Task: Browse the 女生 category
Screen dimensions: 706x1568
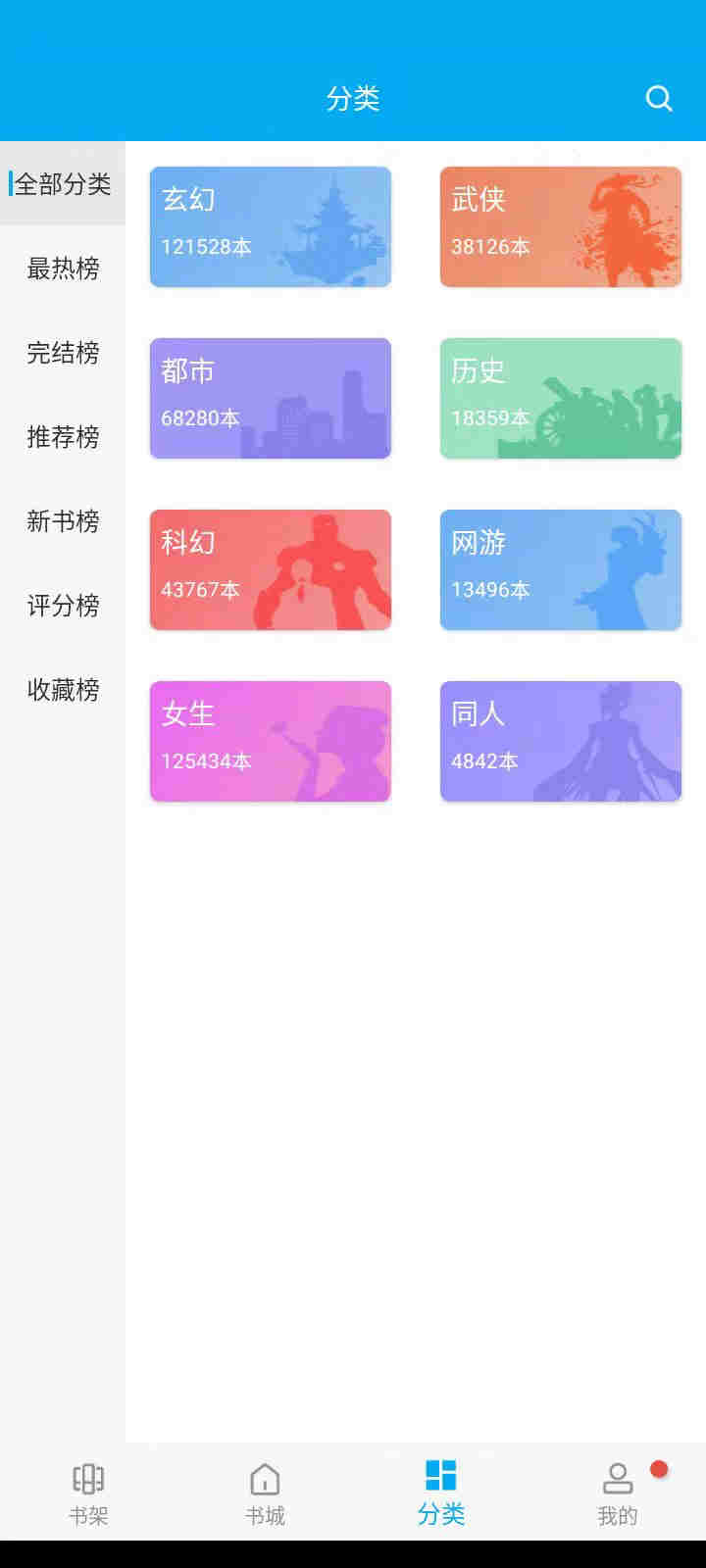Action: (x=271, y=741)
